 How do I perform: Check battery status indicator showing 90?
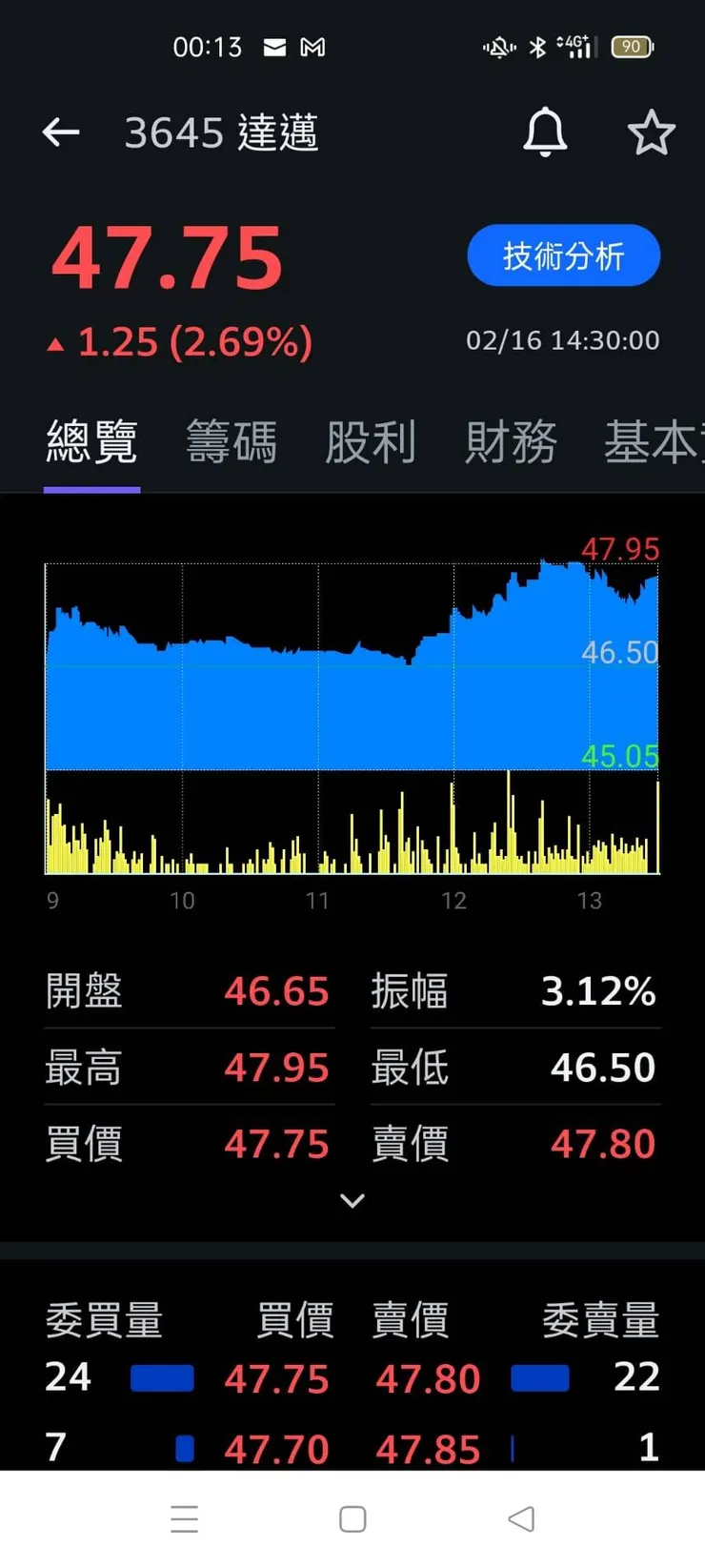(630, 47)
